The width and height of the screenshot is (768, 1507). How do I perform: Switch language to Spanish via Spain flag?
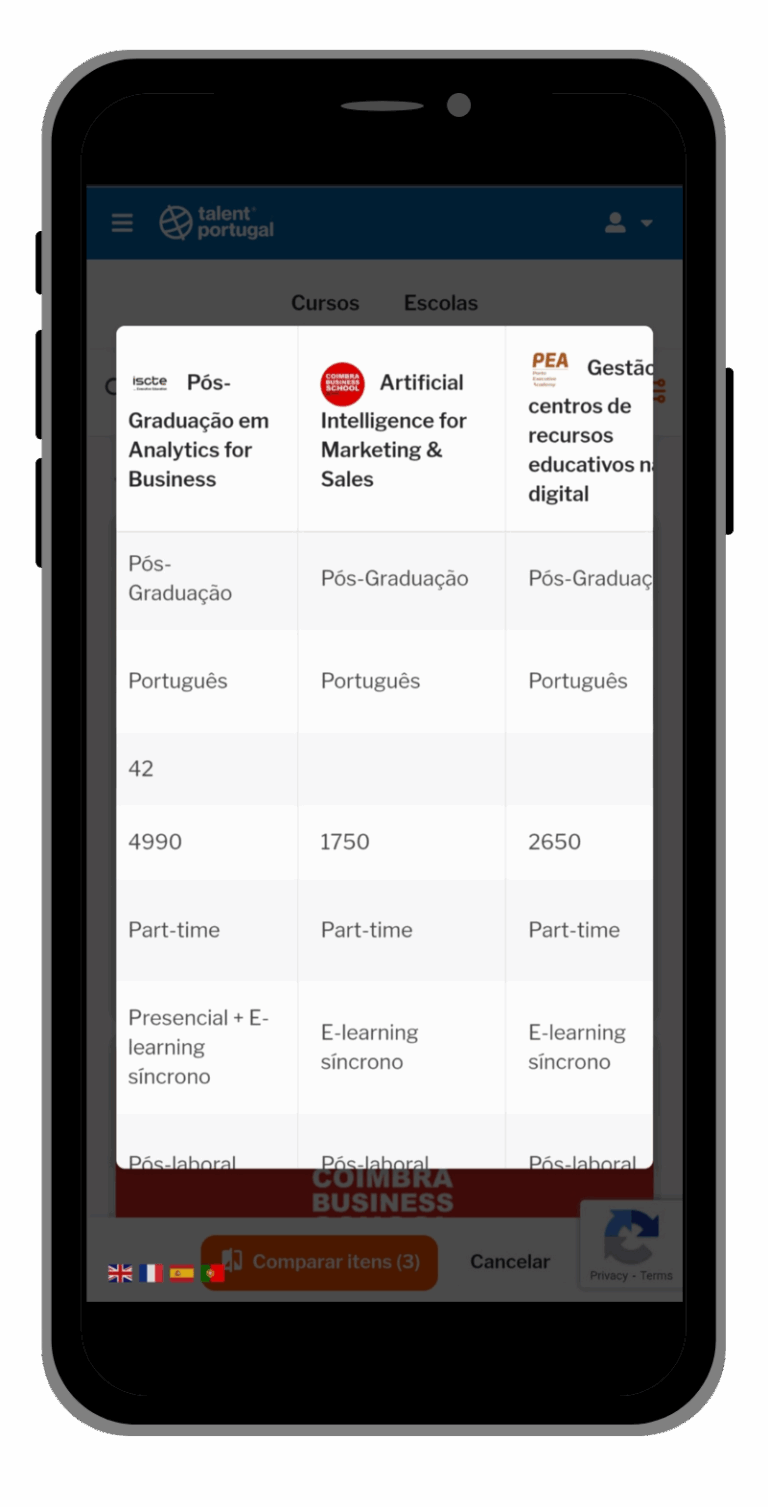point(181,1273)
